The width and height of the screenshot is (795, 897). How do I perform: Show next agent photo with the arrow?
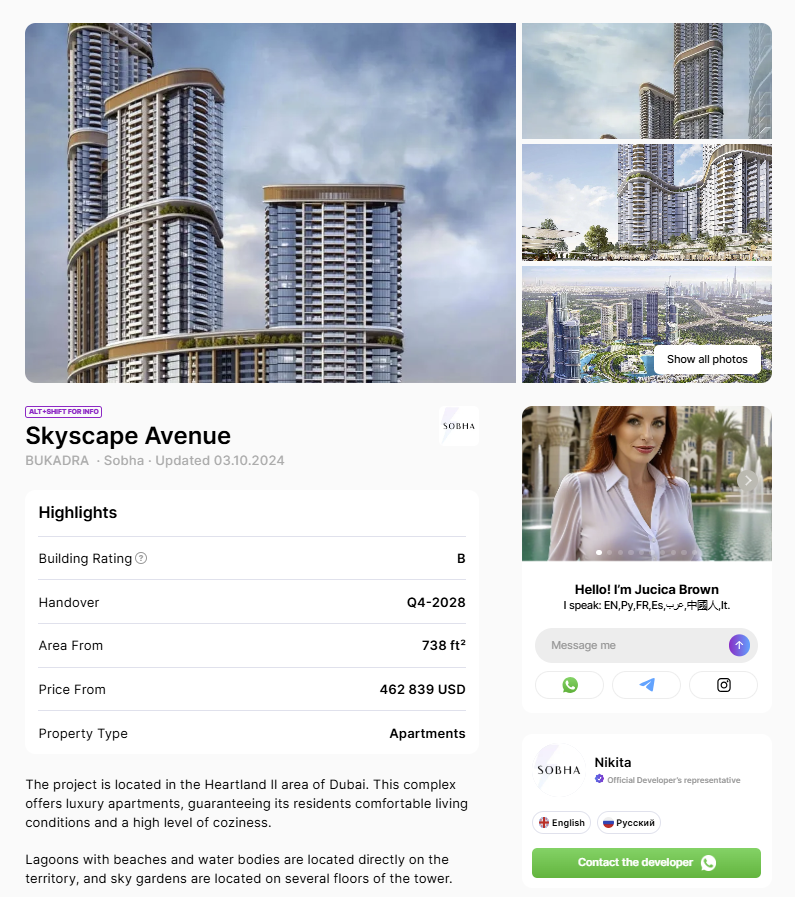pyautogui.click(x=748, y=480)
